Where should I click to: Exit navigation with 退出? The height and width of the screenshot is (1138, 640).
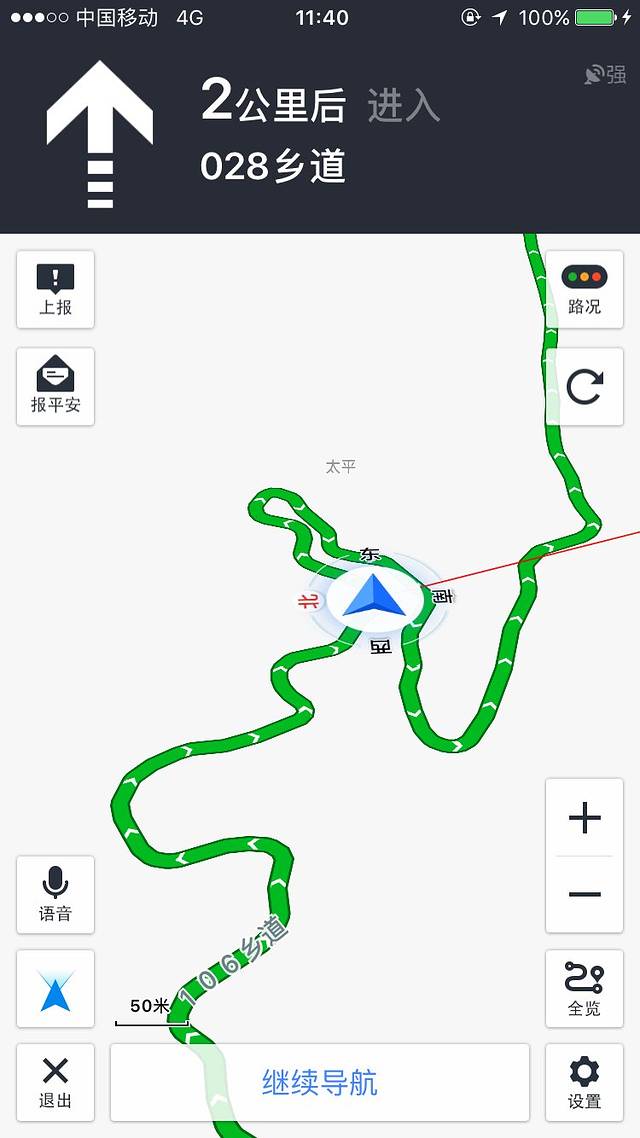[56, 1082]
